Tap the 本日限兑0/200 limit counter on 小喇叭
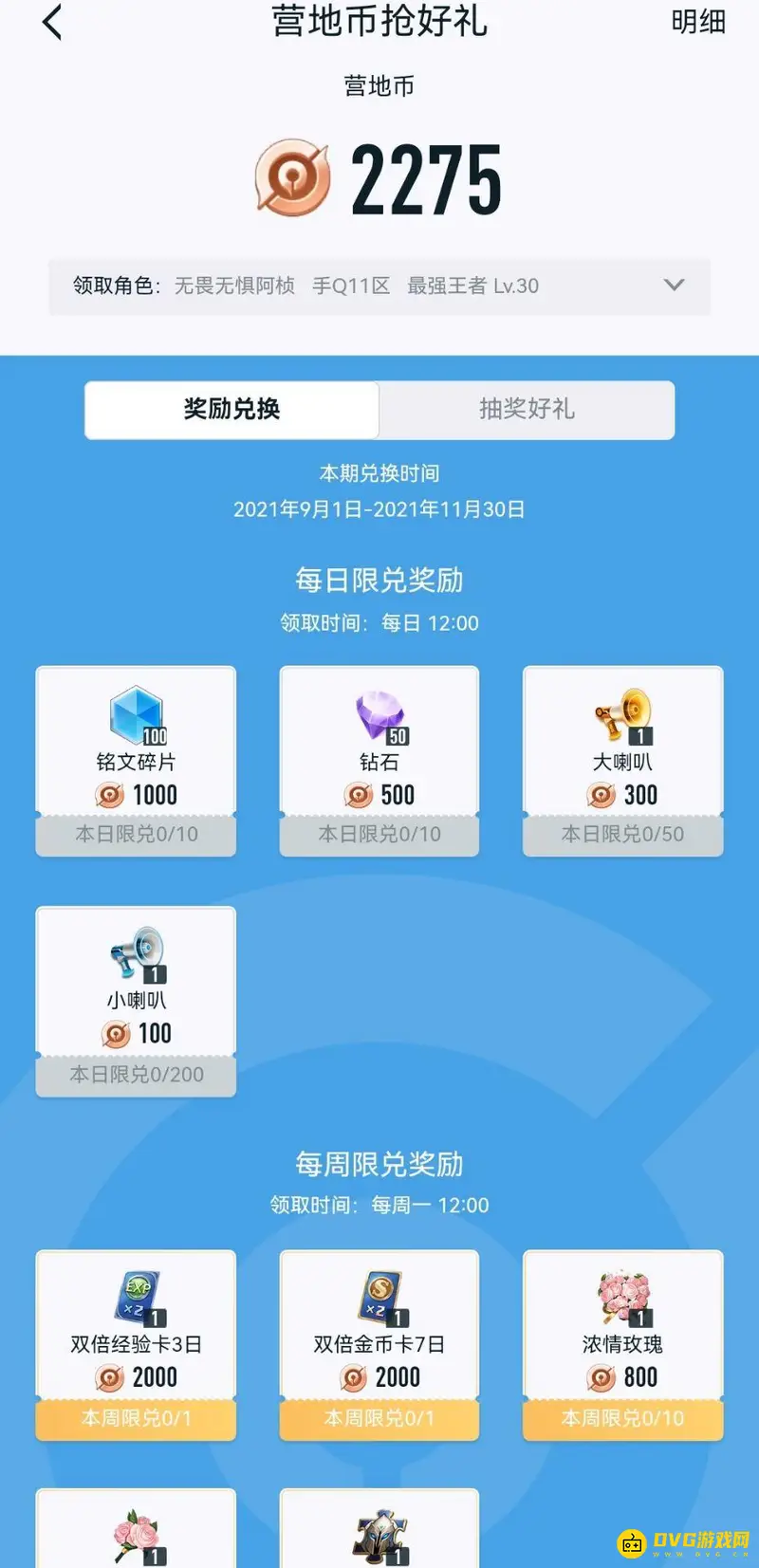The width and height of the screenshot is (759, 1568). tap(135, 1076)
